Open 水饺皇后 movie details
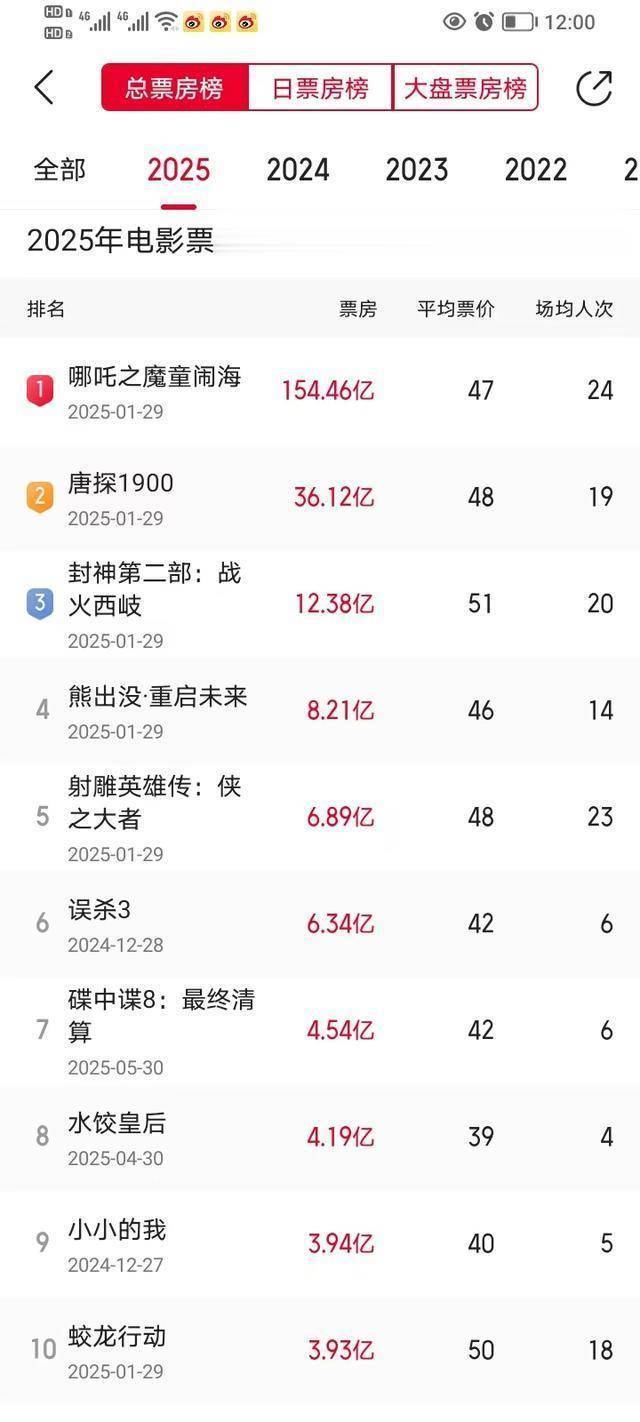The image size is (640, 1422). coord(320,1138)
